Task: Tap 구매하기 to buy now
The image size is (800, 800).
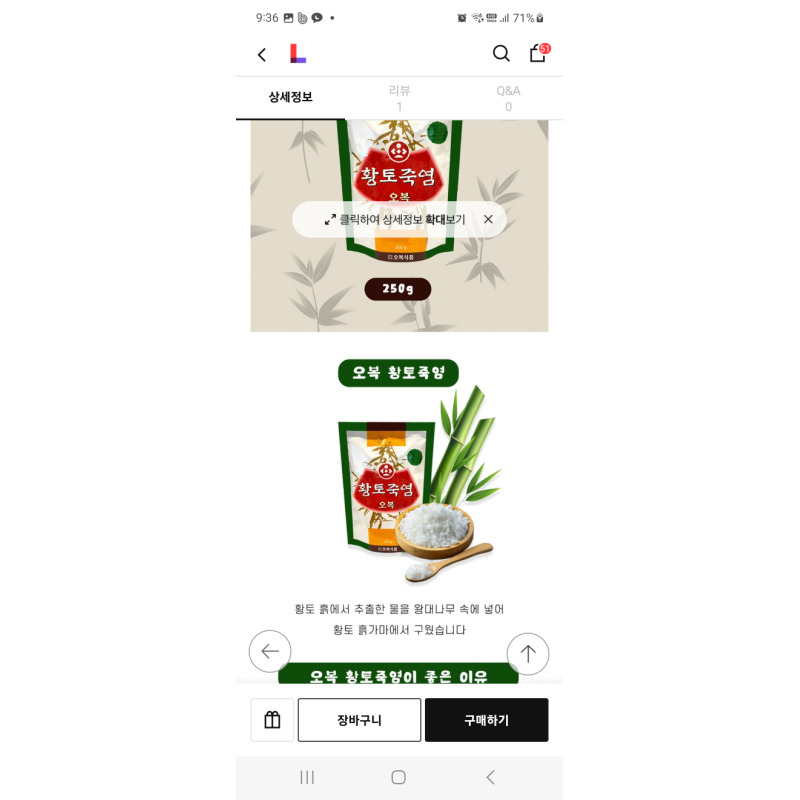Action: [486, 720]
